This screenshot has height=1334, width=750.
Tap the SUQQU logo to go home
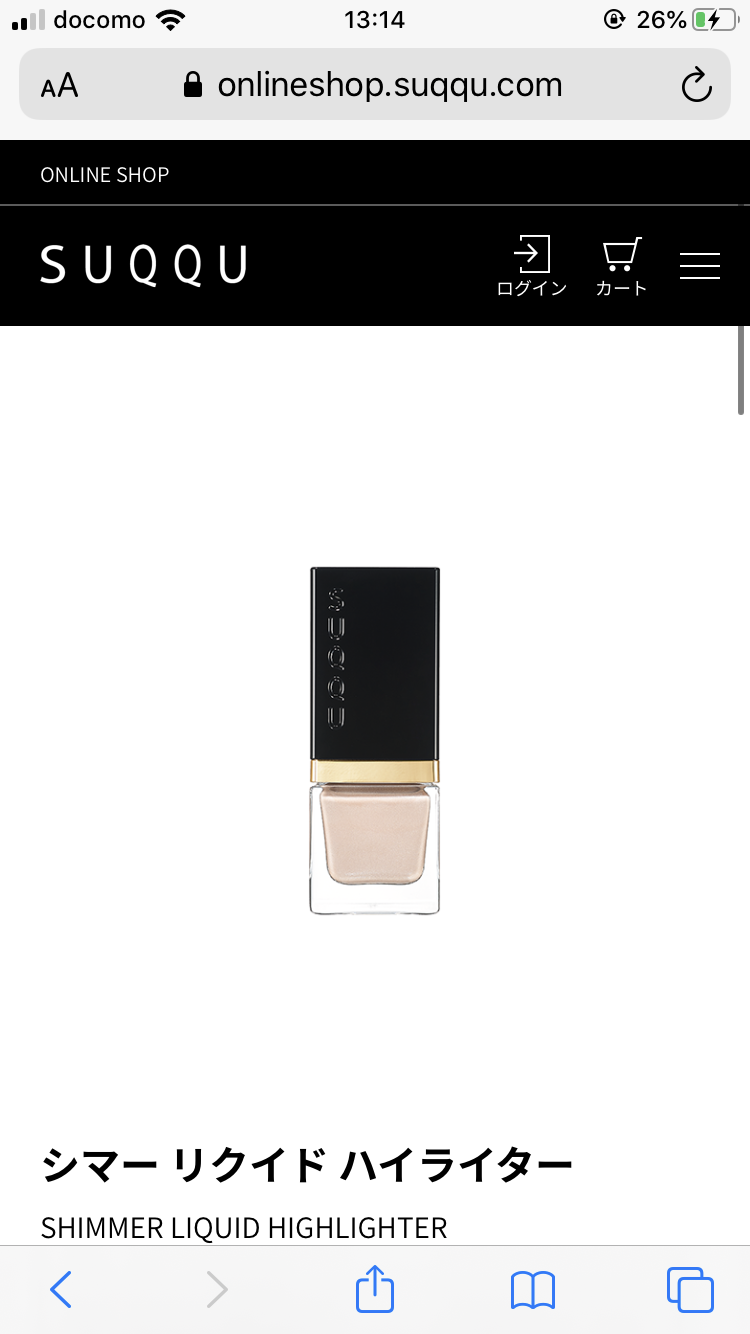144,266
